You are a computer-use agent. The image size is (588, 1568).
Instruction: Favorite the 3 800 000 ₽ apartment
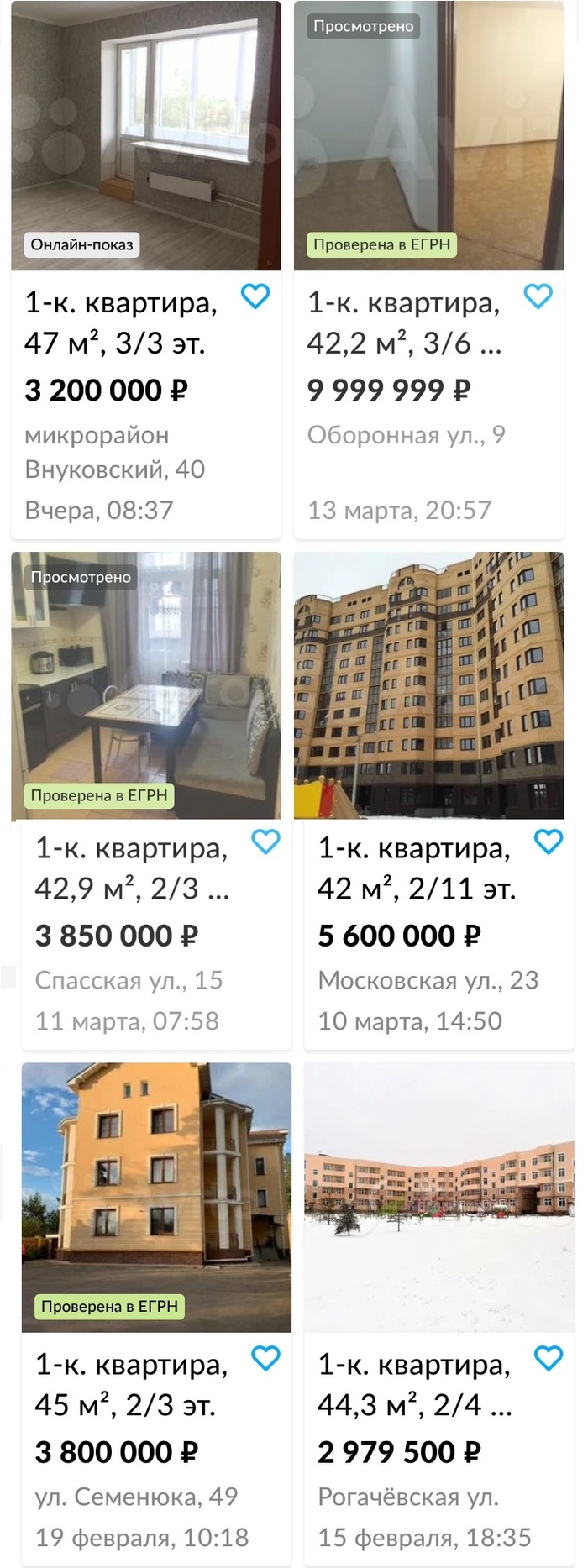(266, 1358)
